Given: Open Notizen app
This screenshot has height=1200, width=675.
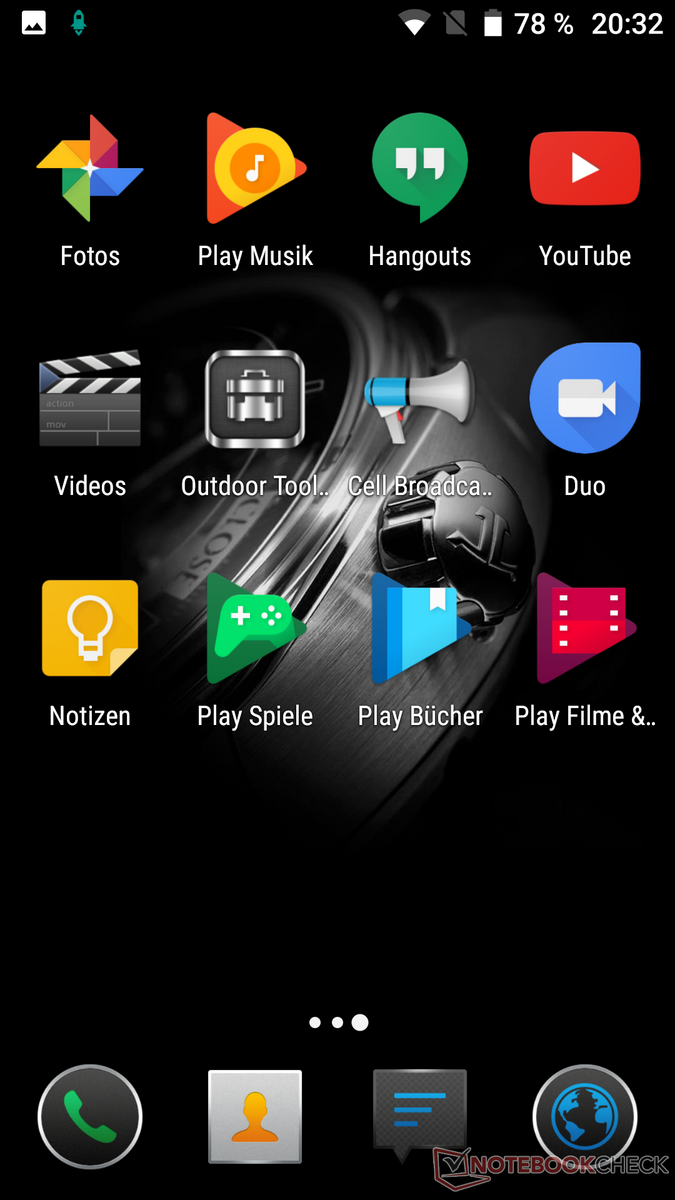Looking at the screenshot, I should tap(90, 628).
